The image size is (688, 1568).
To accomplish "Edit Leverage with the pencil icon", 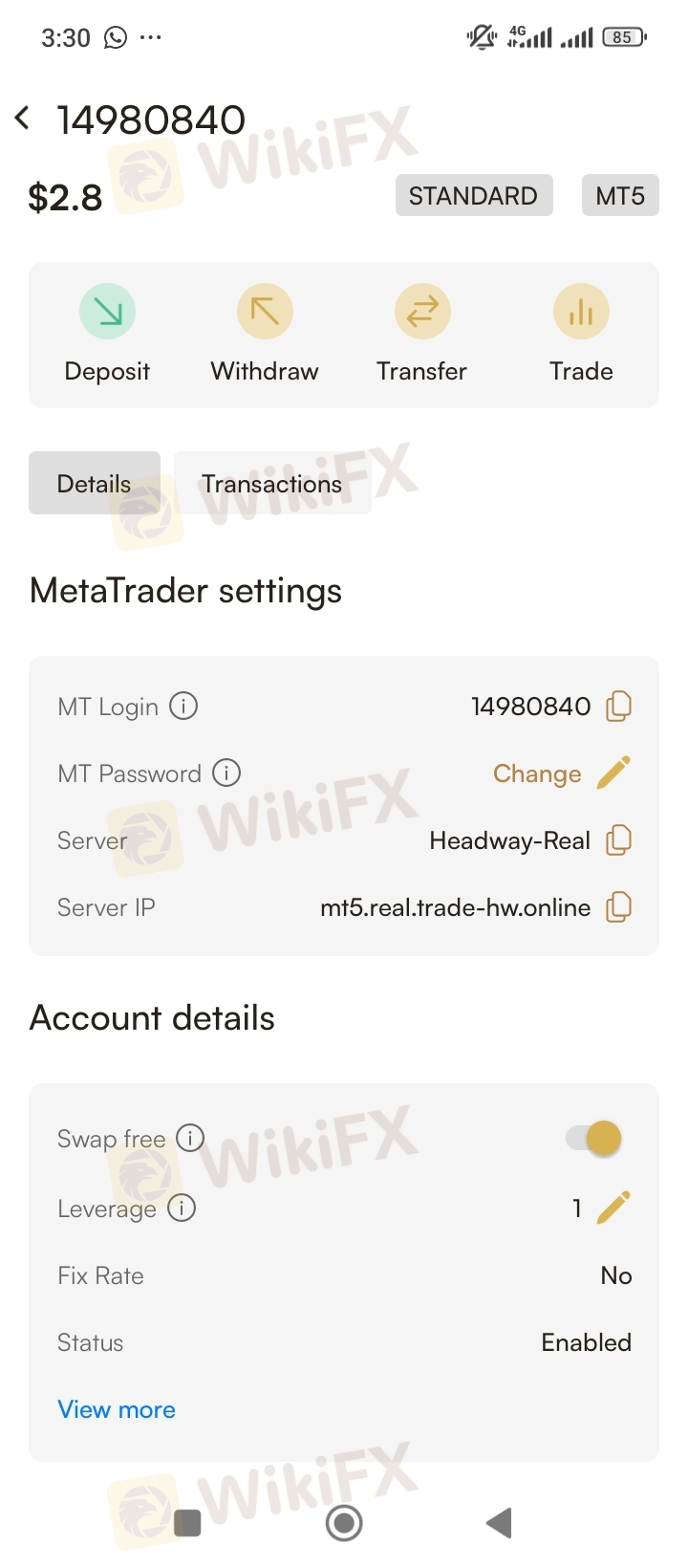I will tap(613, 1208).
